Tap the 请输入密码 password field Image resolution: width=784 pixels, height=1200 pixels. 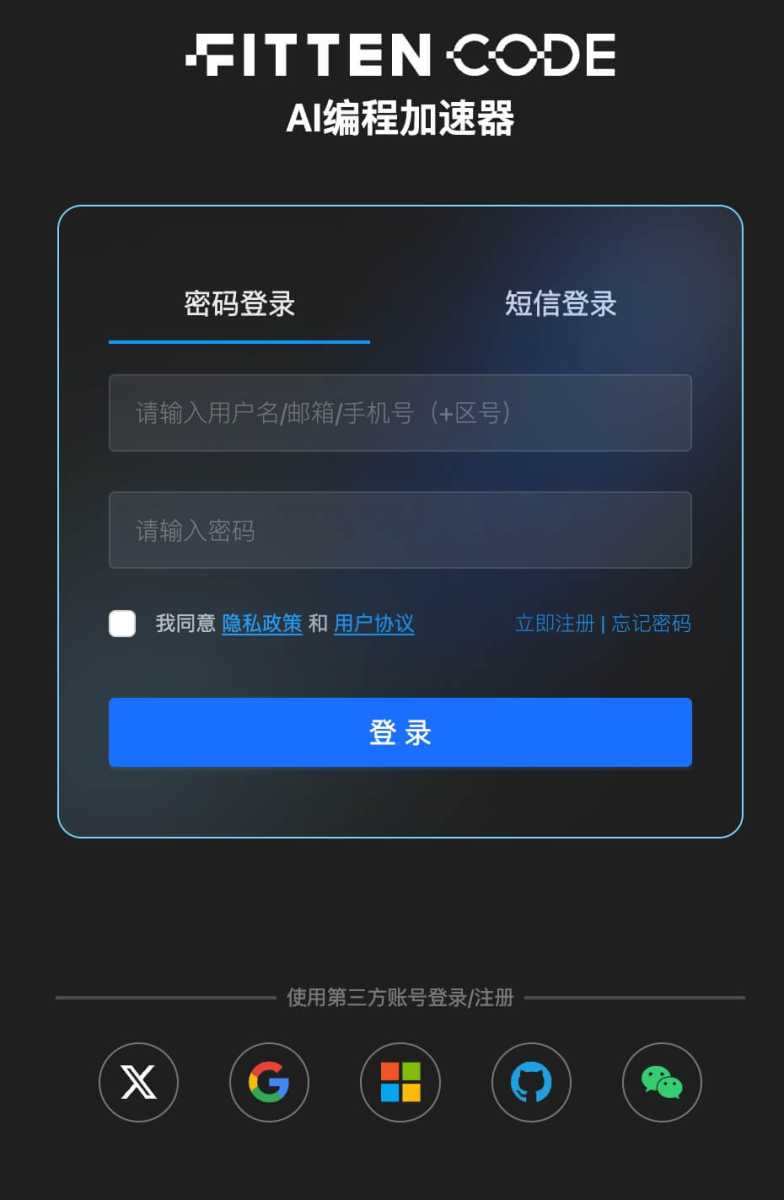(x=400, y=530)
